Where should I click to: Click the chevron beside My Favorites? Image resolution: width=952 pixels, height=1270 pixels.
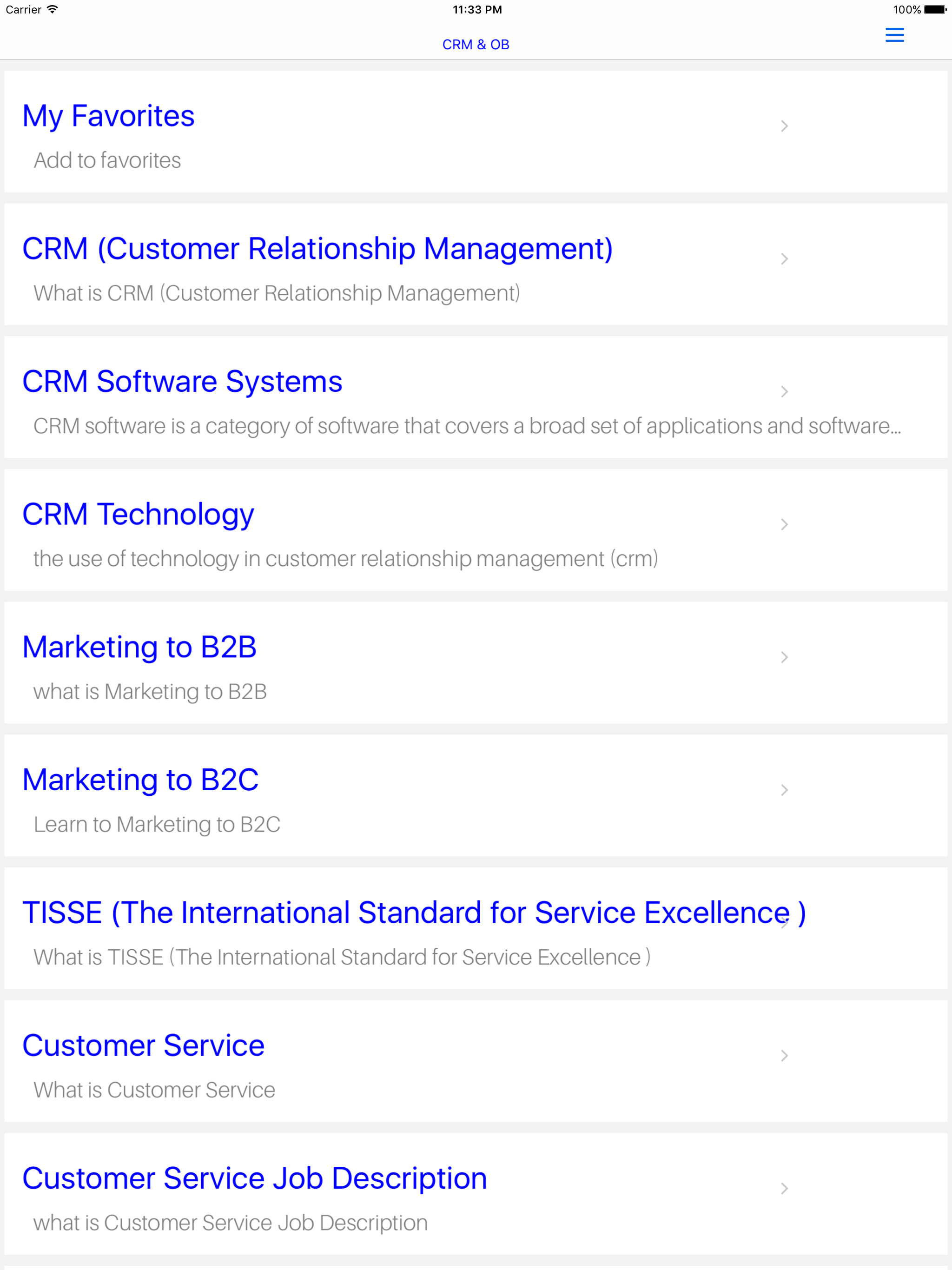785,126
